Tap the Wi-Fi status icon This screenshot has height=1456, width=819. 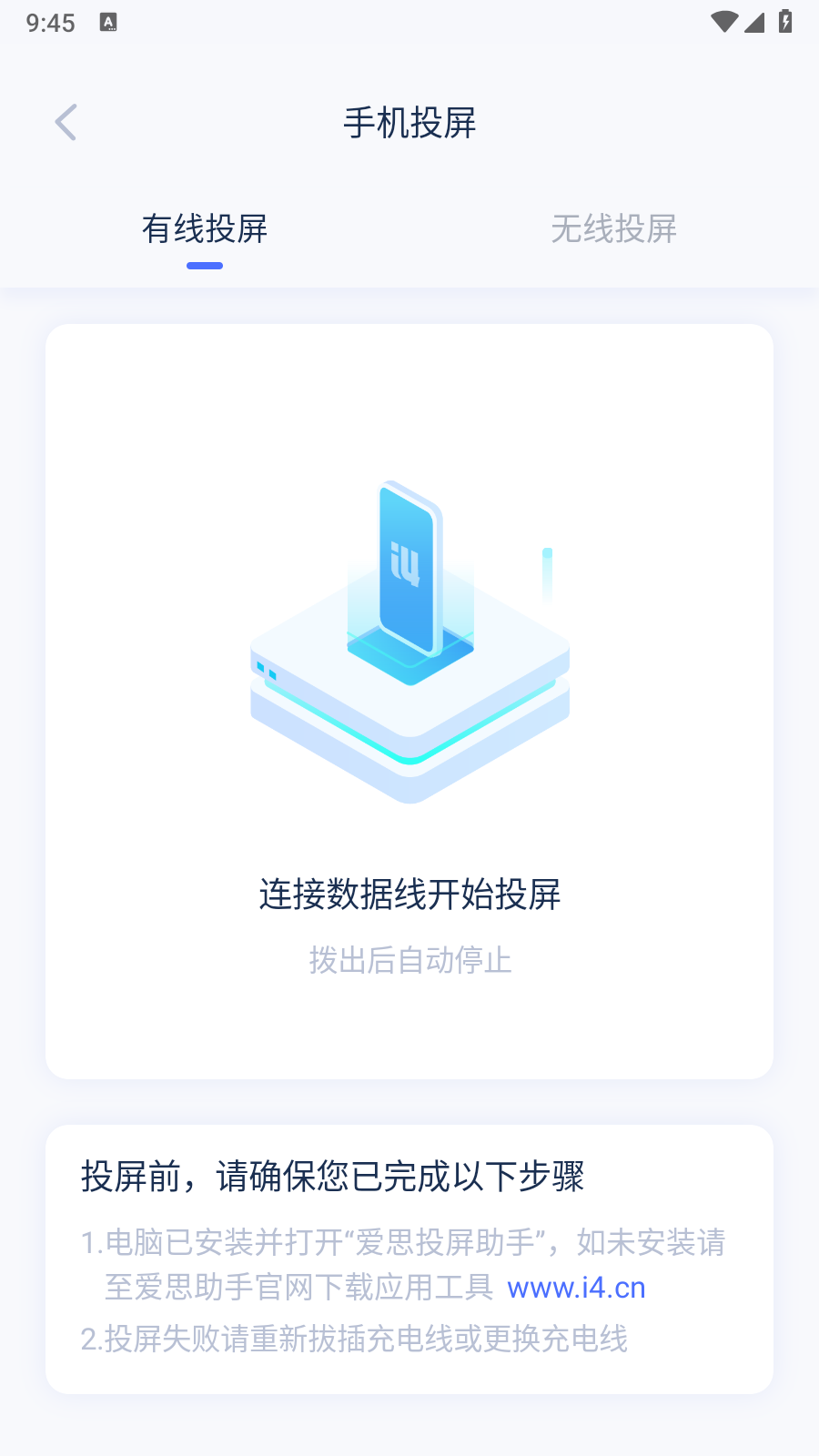[x=723, y=24]
